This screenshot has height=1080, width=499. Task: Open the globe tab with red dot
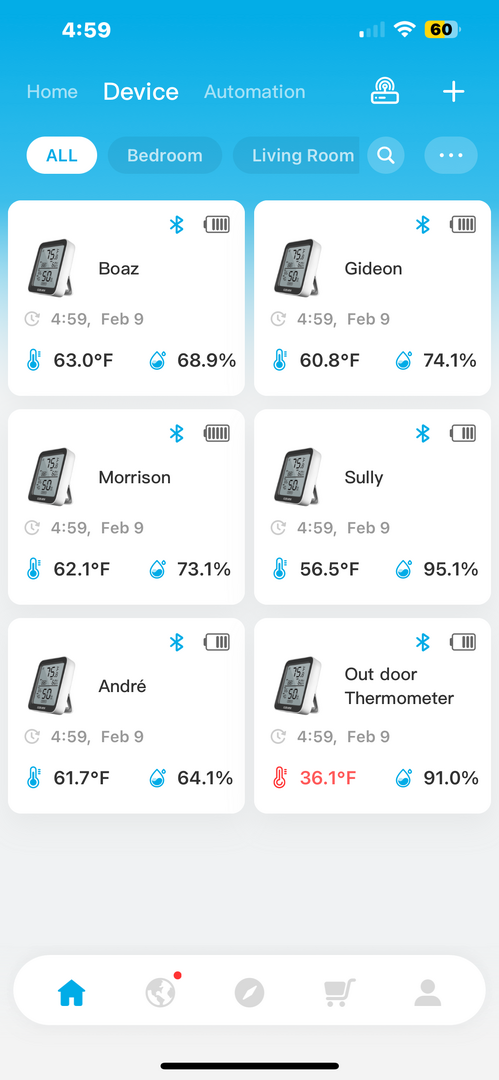(x=161, y=991)
